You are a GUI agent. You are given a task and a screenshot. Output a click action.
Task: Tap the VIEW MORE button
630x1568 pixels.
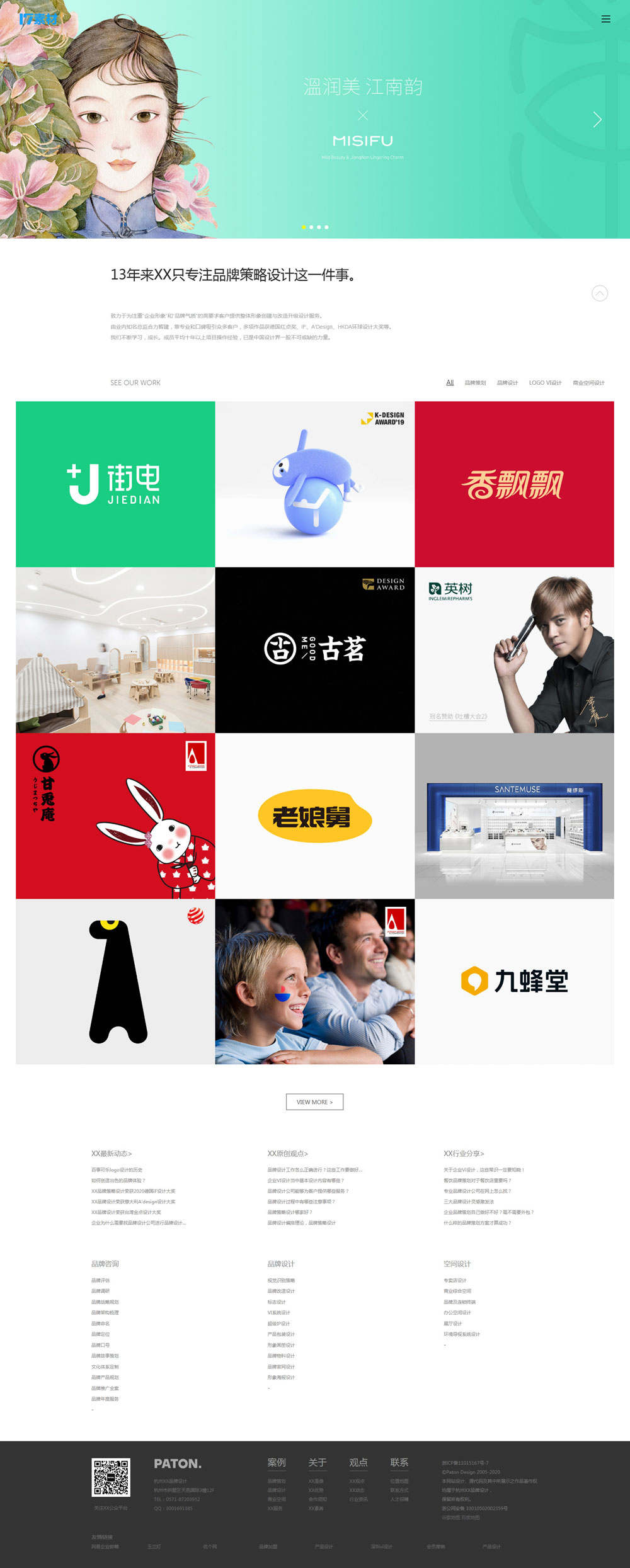tap(314, 1102)
